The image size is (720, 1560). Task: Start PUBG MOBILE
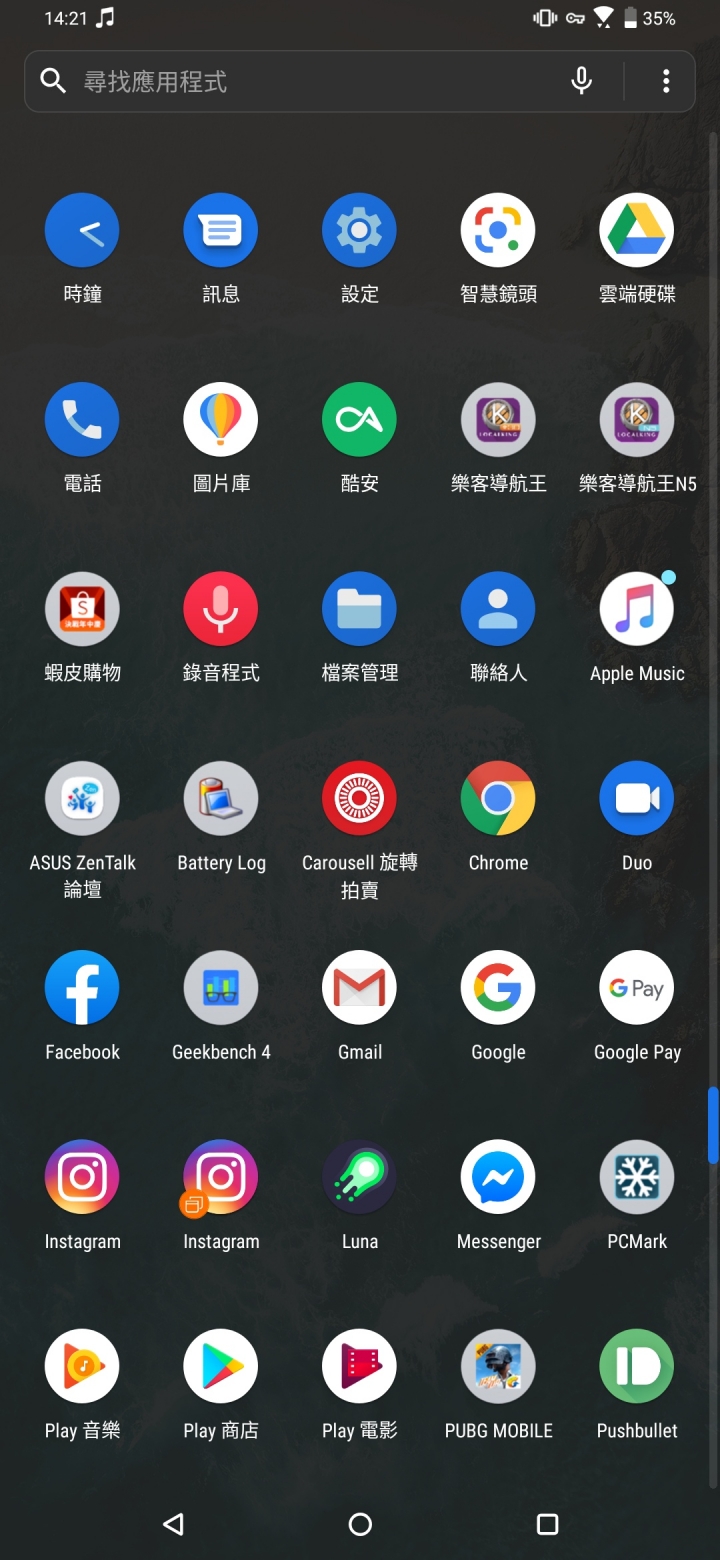498,1366
